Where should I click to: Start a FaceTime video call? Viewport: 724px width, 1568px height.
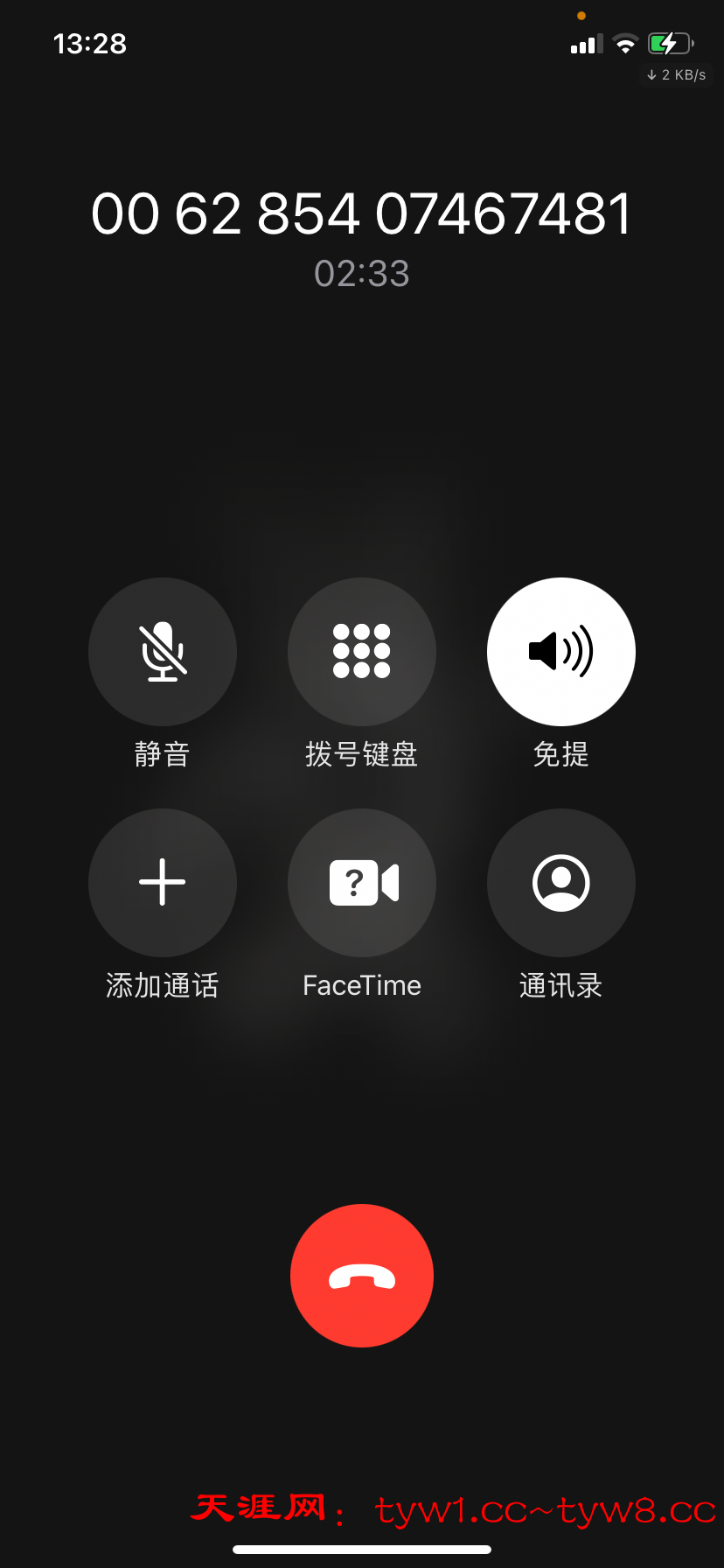(x=362, y=882)
